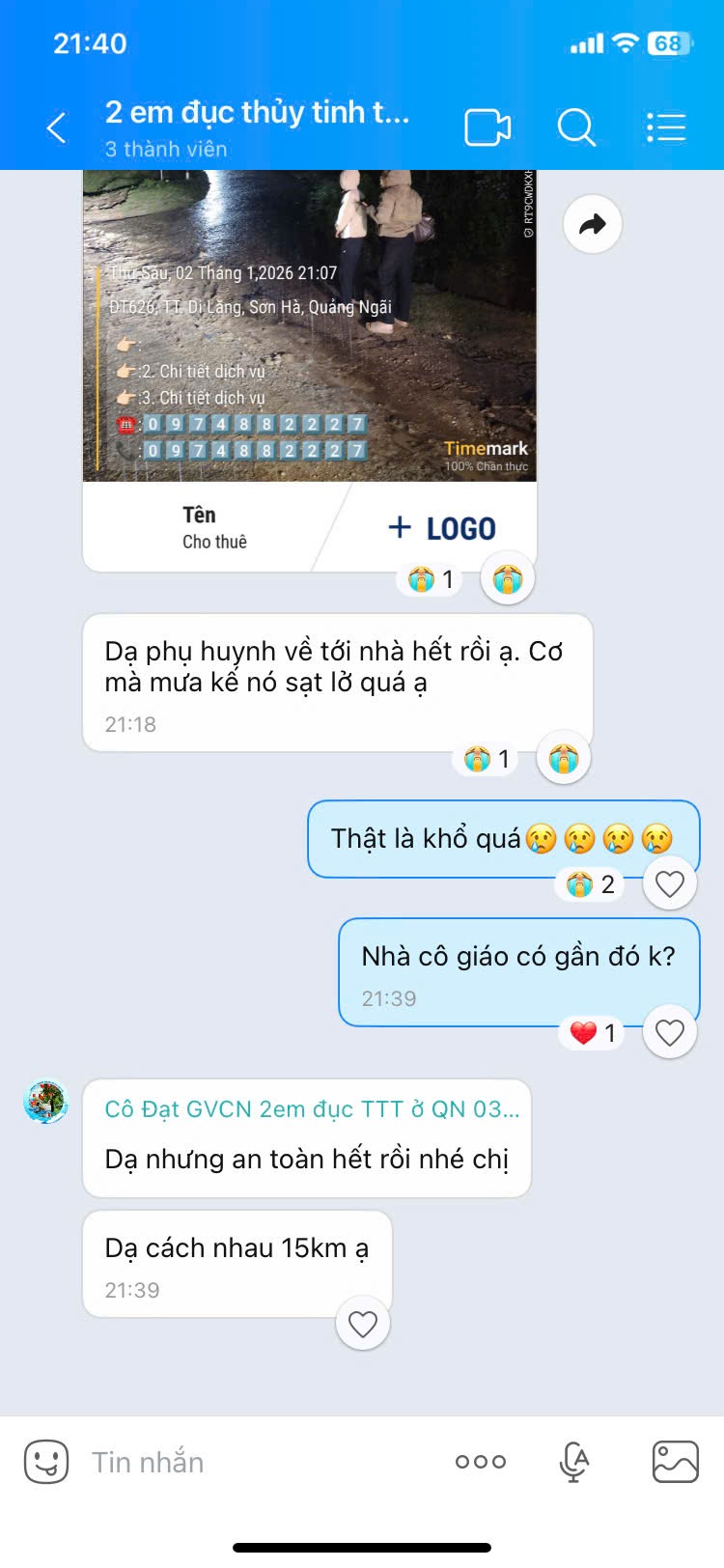
Task: Tap the crying reaction under the photo
Action: coord(508,579)
